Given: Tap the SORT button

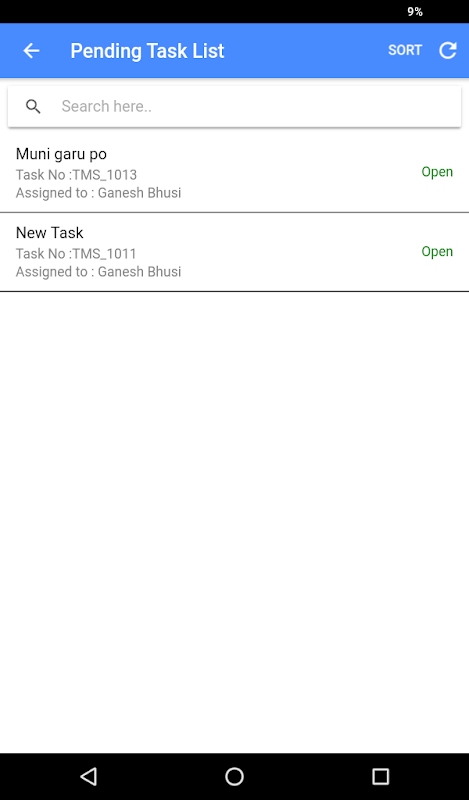Looking at the screenshot, I should pyautogui.click(x=405, y=51).
